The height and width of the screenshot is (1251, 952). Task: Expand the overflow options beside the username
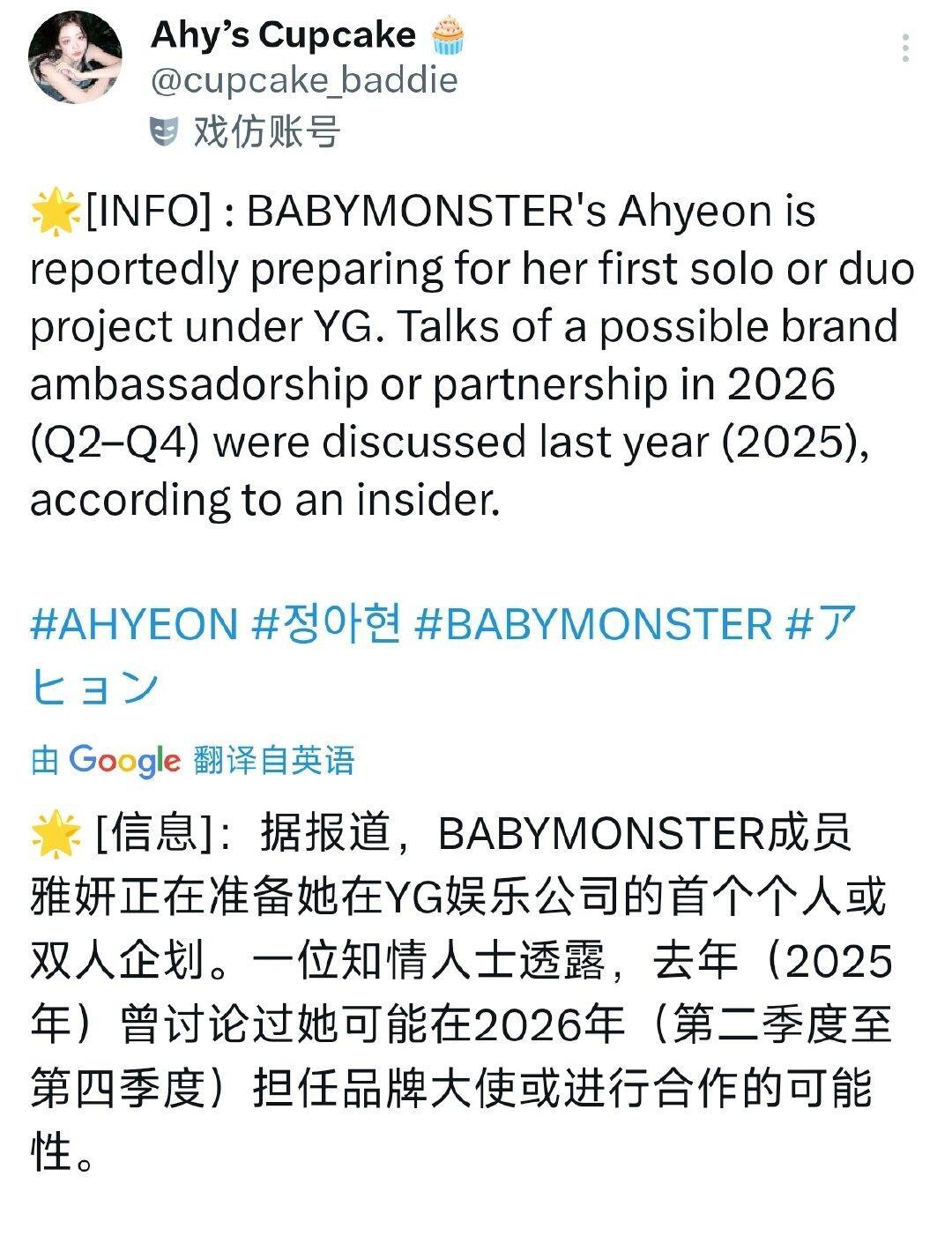906,48
